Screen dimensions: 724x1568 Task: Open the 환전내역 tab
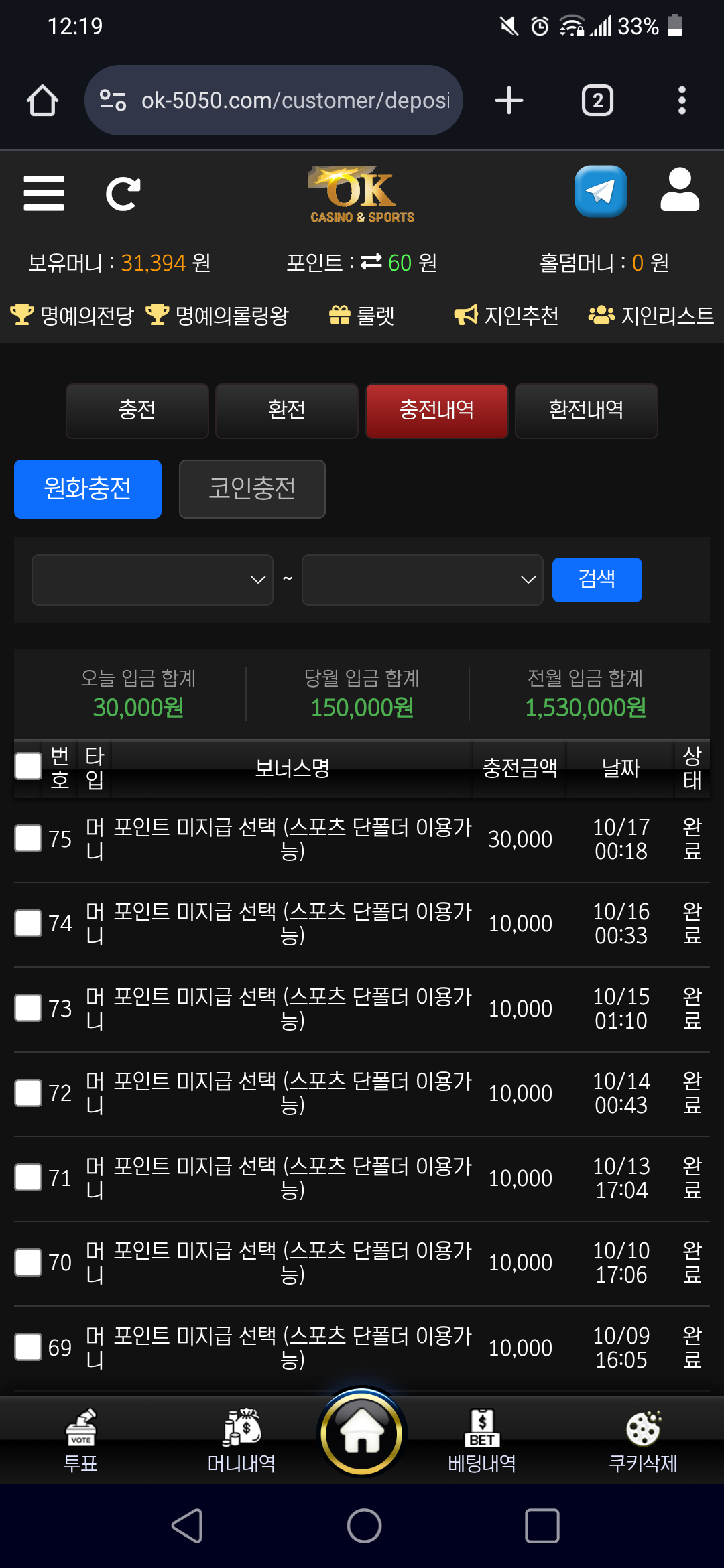coord(586,410)
